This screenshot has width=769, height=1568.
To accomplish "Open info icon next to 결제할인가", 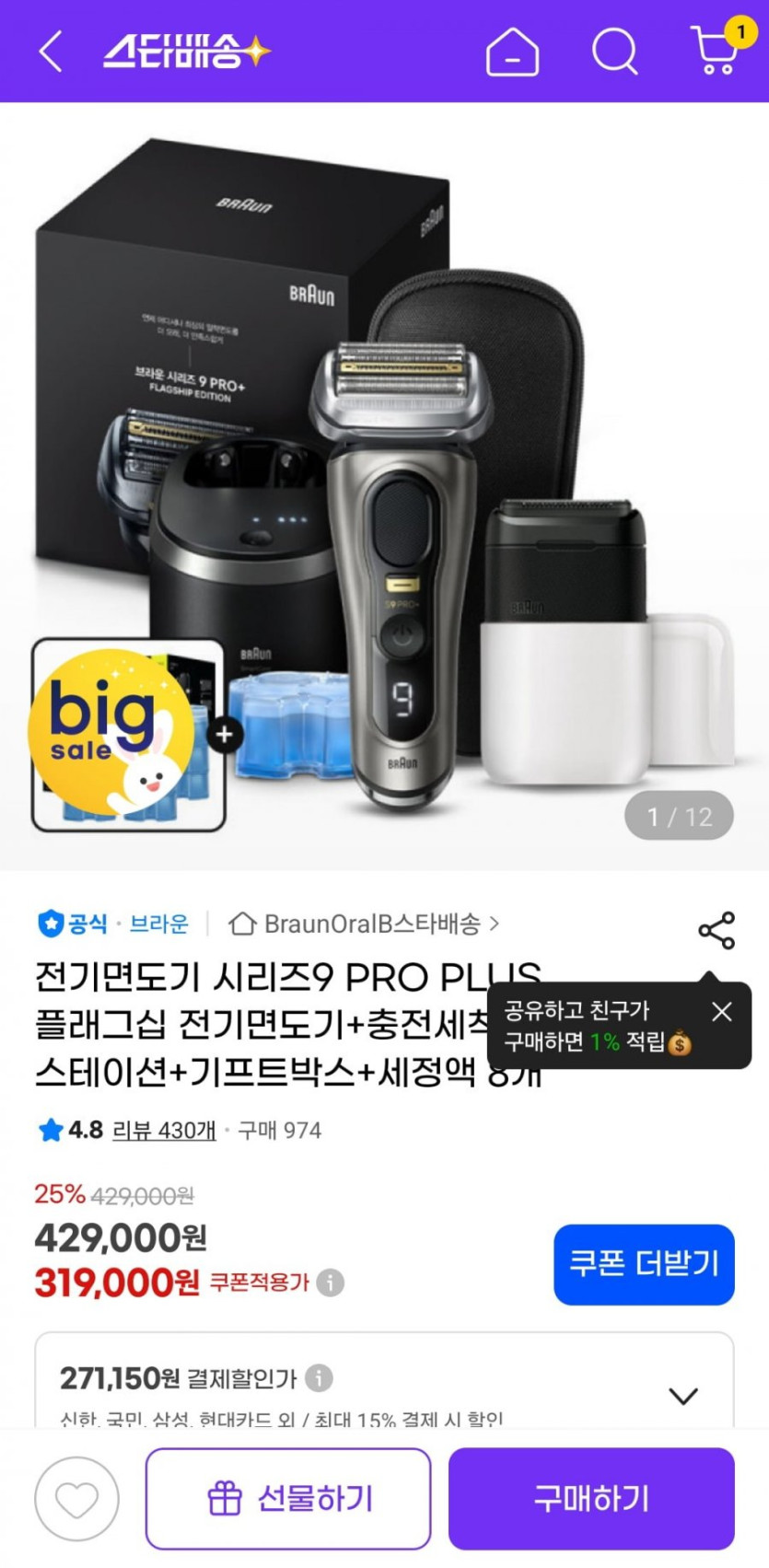I will tap(319, 1378).
